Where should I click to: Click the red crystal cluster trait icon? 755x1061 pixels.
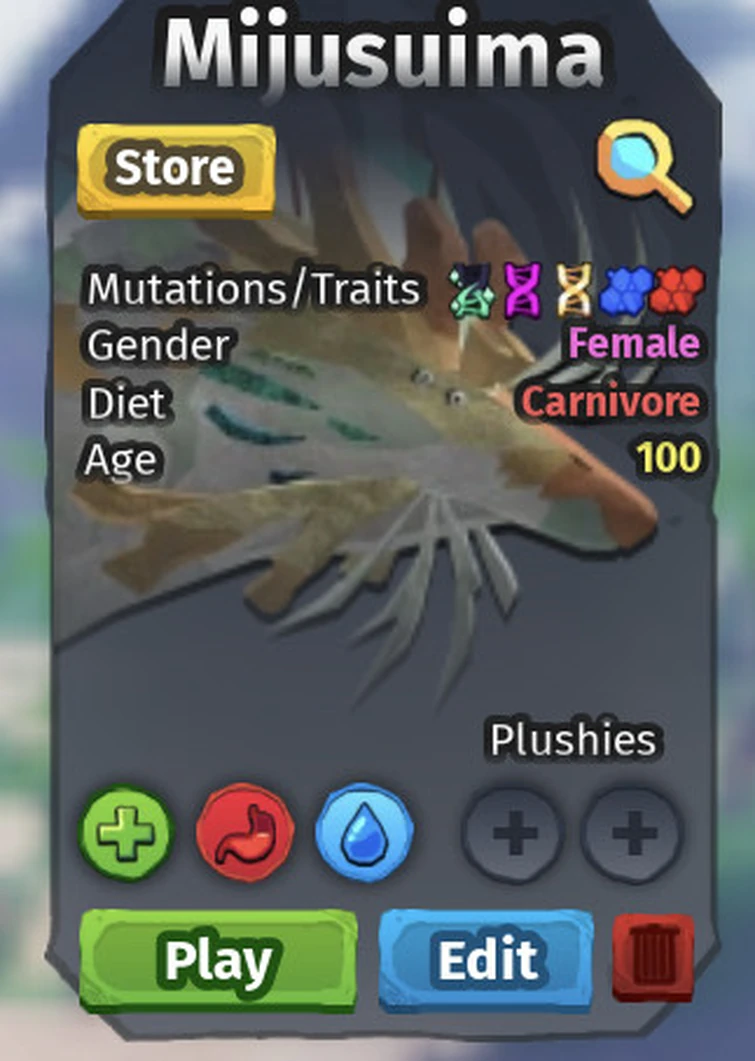(677, 290)
